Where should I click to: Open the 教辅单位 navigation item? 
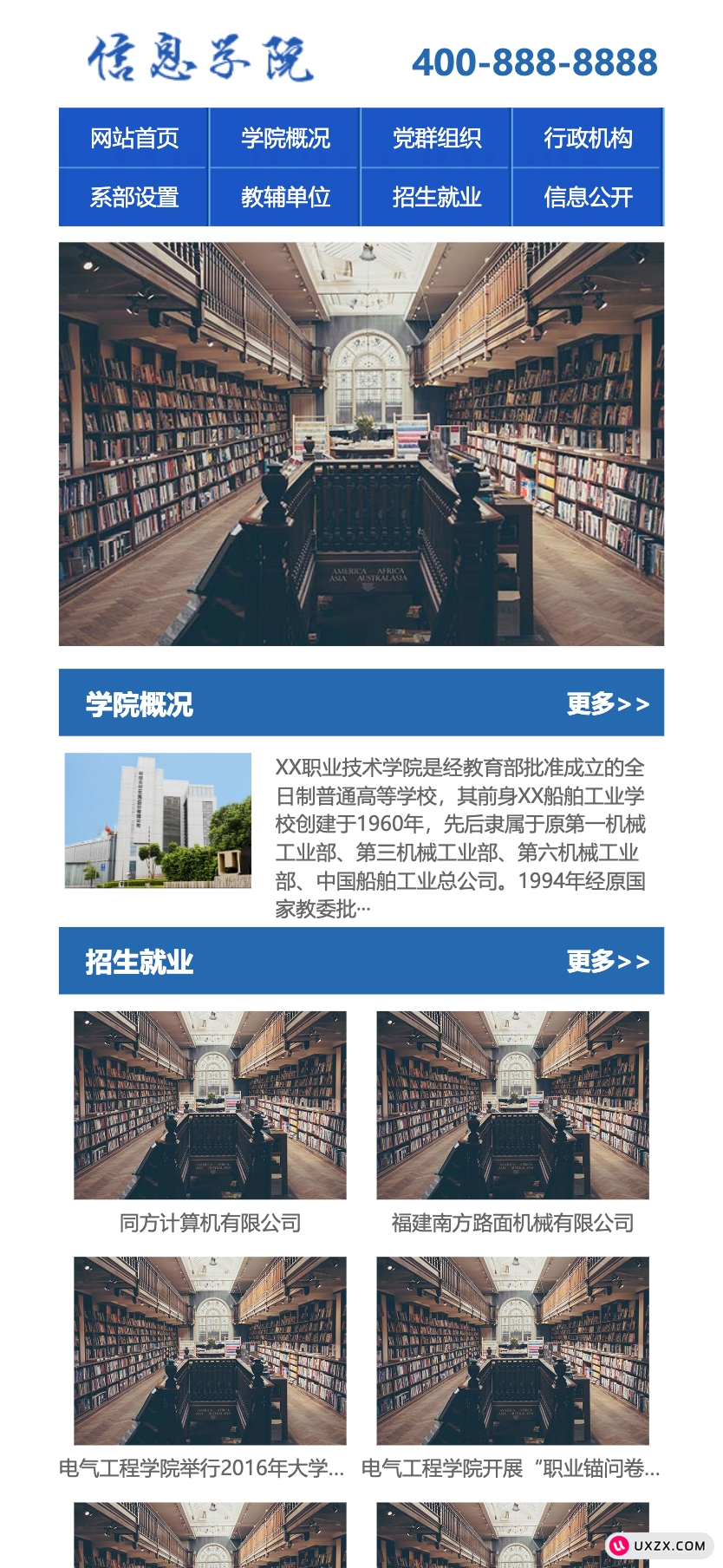tap(285, 197)
